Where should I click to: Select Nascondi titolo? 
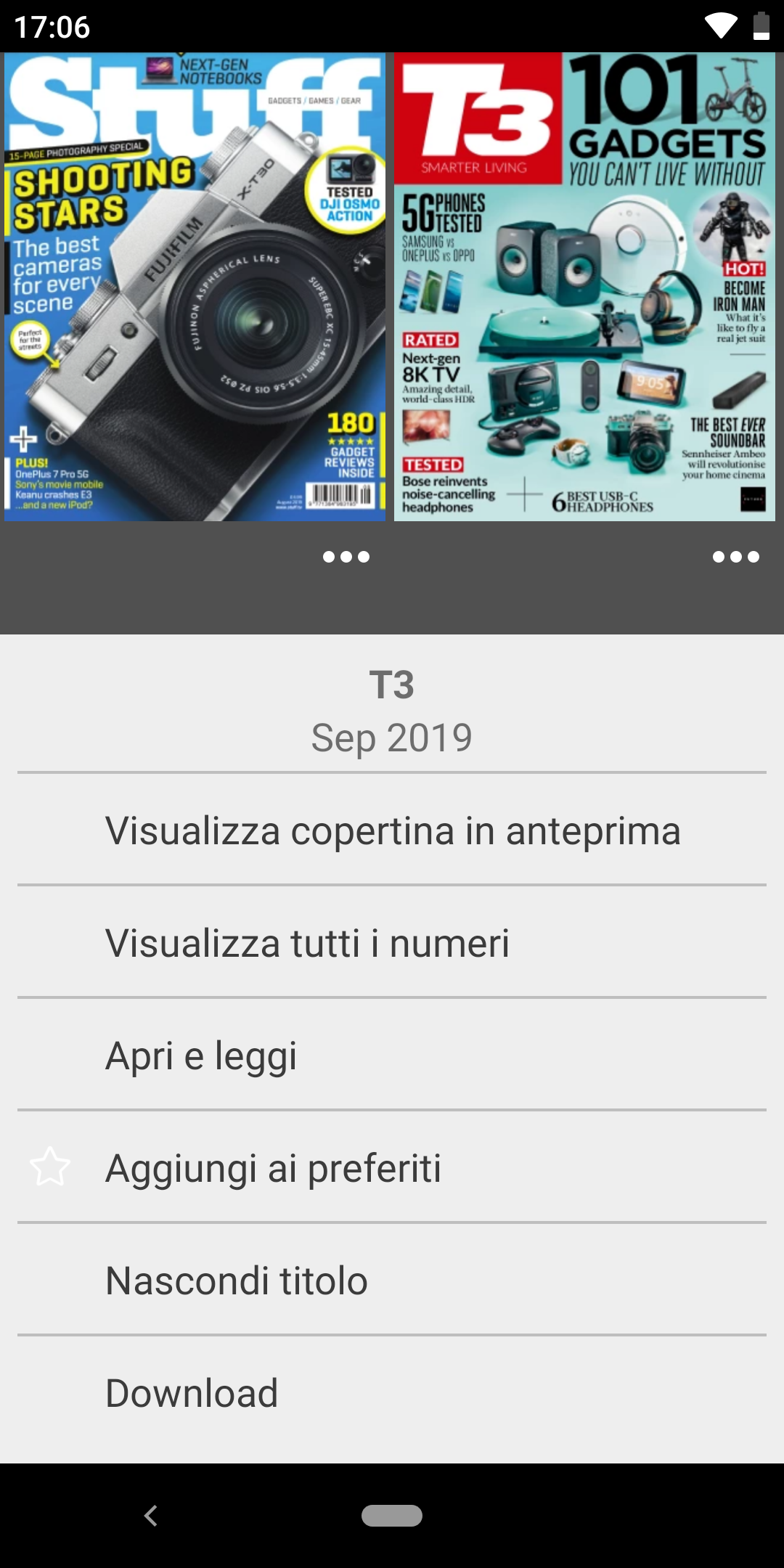pyautogui.click(x=392, y=1280)
